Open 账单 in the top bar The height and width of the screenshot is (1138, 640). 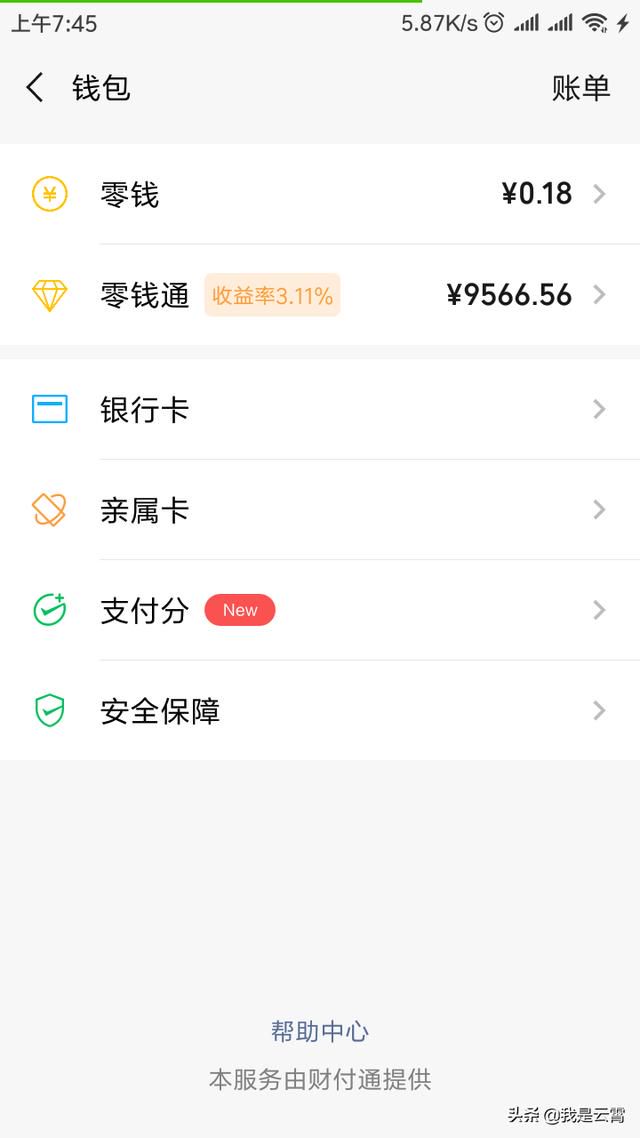click(x=580, y=88)
